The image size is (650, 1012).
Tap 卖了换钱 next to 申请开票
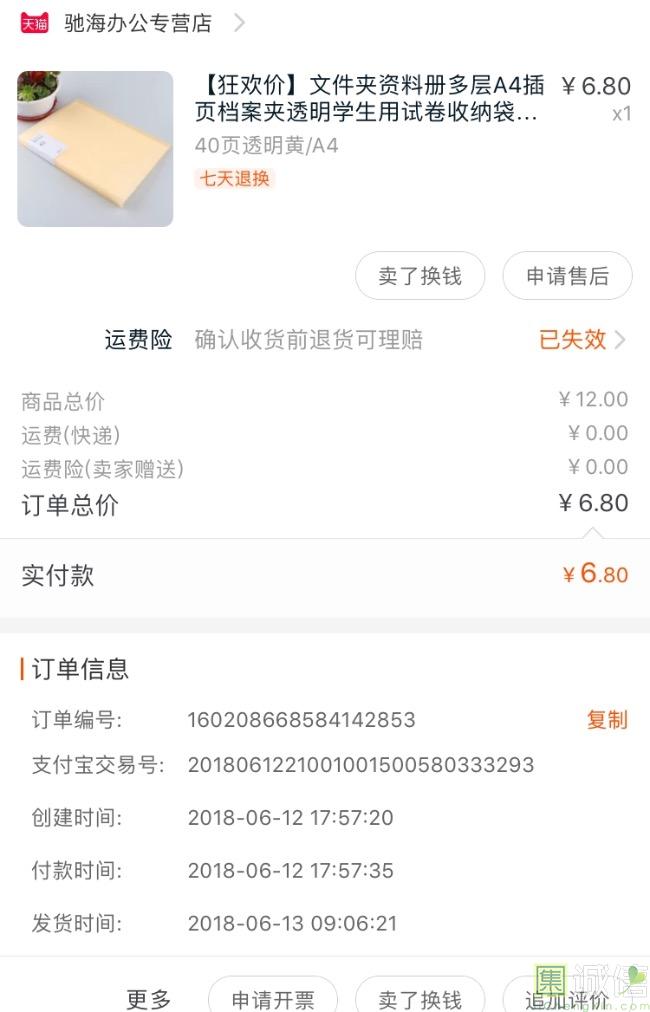pos(420,998)
